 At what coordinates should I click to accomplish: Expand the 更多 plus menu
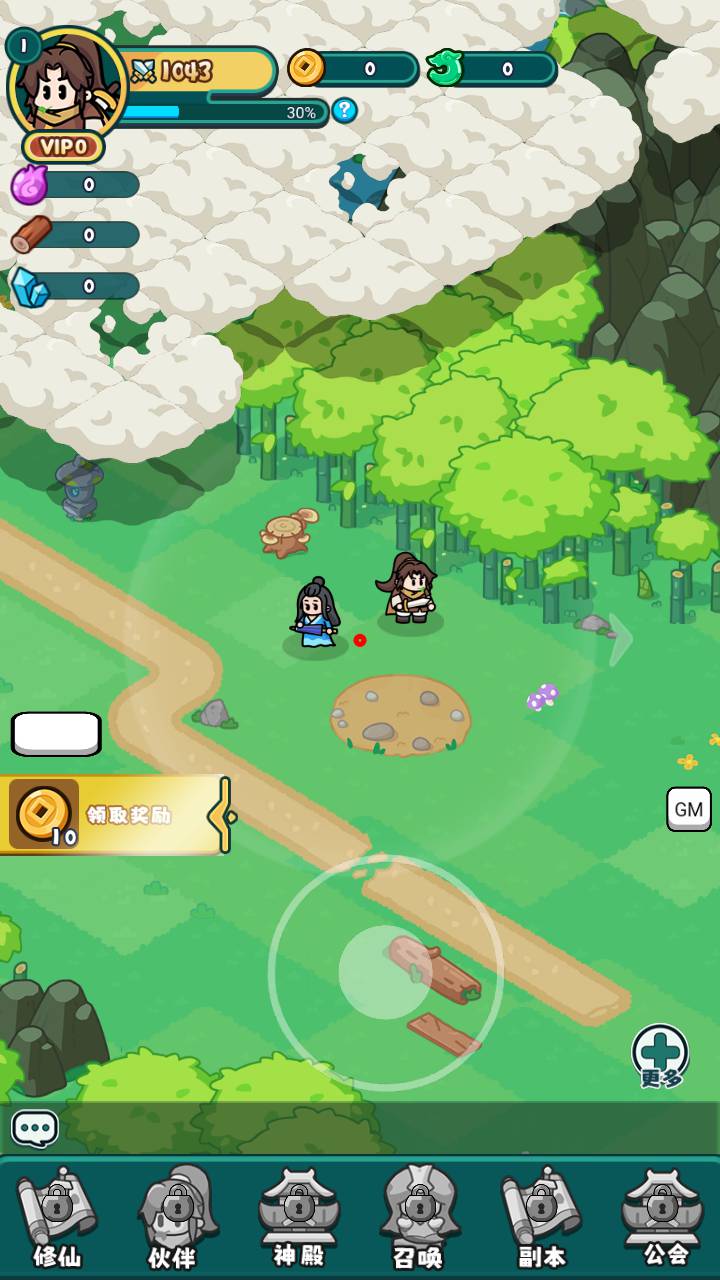[660, 1054]
